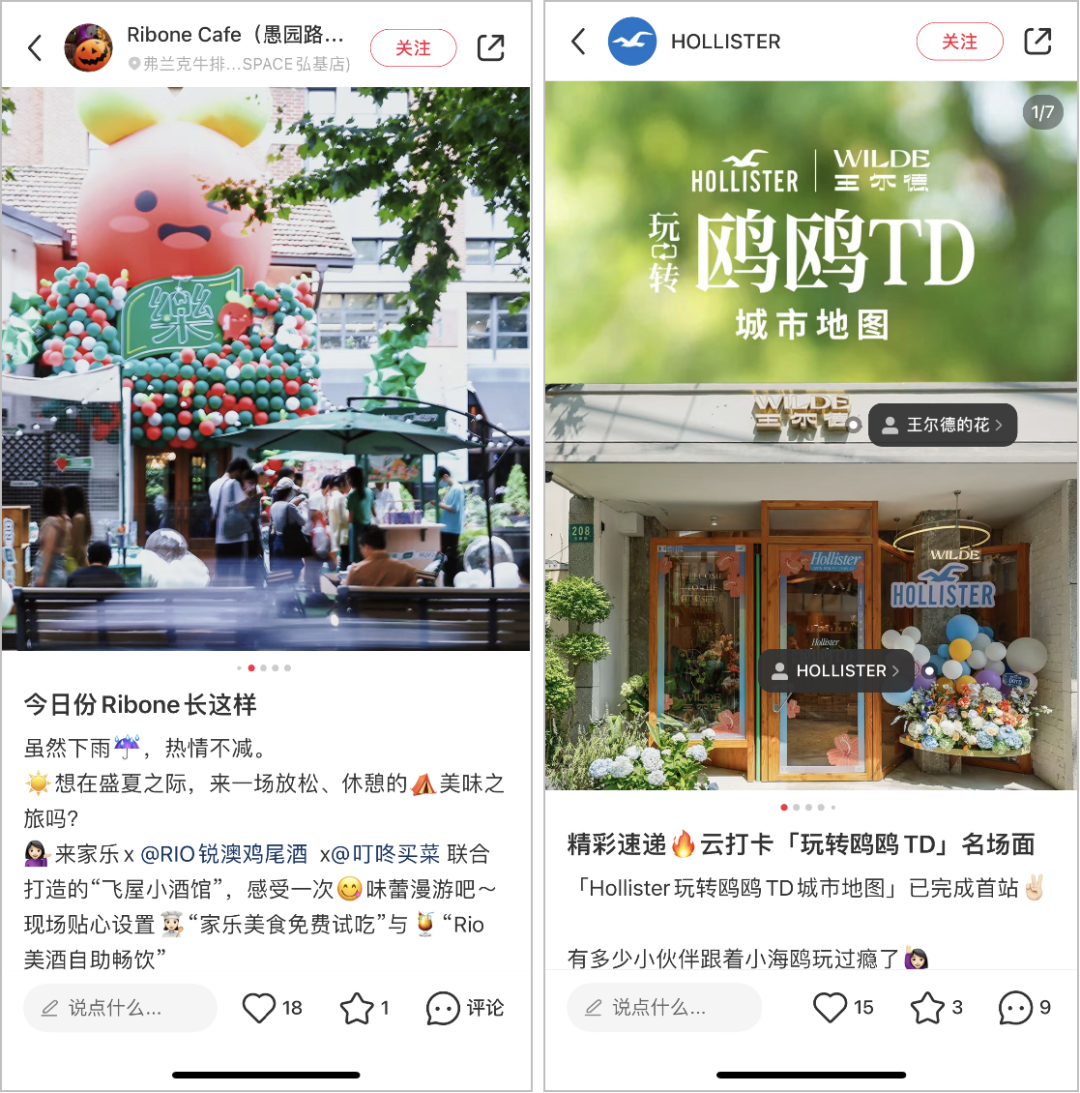Tap 说点什么 field under HOLLISTER post

point(663,1007)
